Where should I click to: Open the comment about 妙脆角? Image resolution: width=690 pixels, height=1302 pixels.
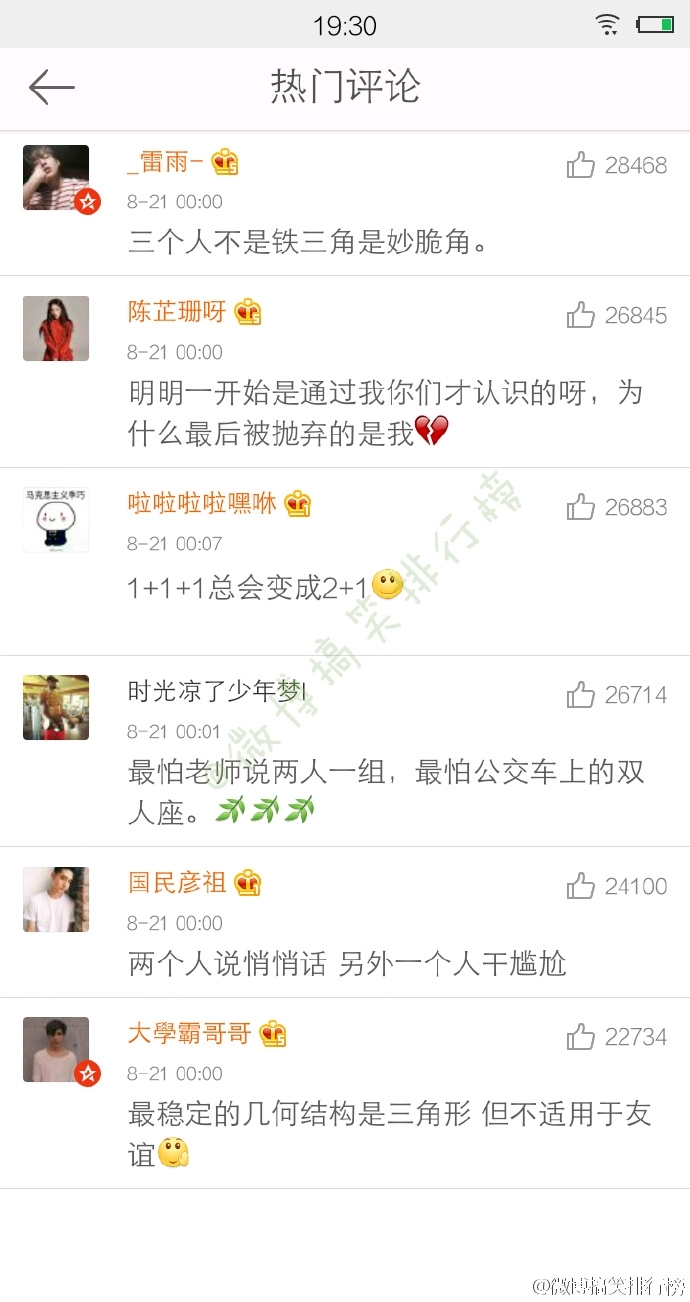pos(309,242)
